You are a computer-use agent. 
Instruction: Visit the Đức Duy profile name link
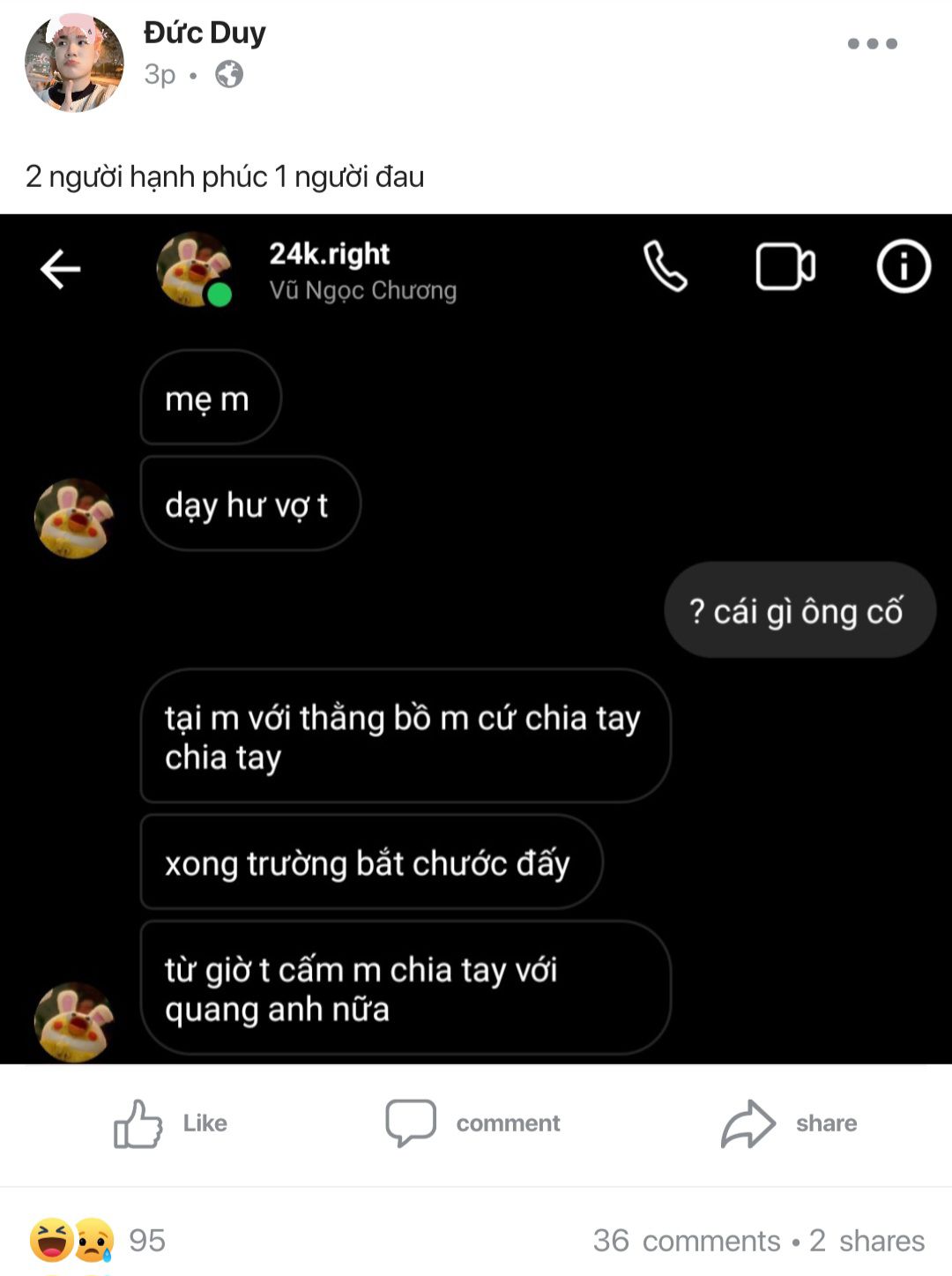pos(205,33)
